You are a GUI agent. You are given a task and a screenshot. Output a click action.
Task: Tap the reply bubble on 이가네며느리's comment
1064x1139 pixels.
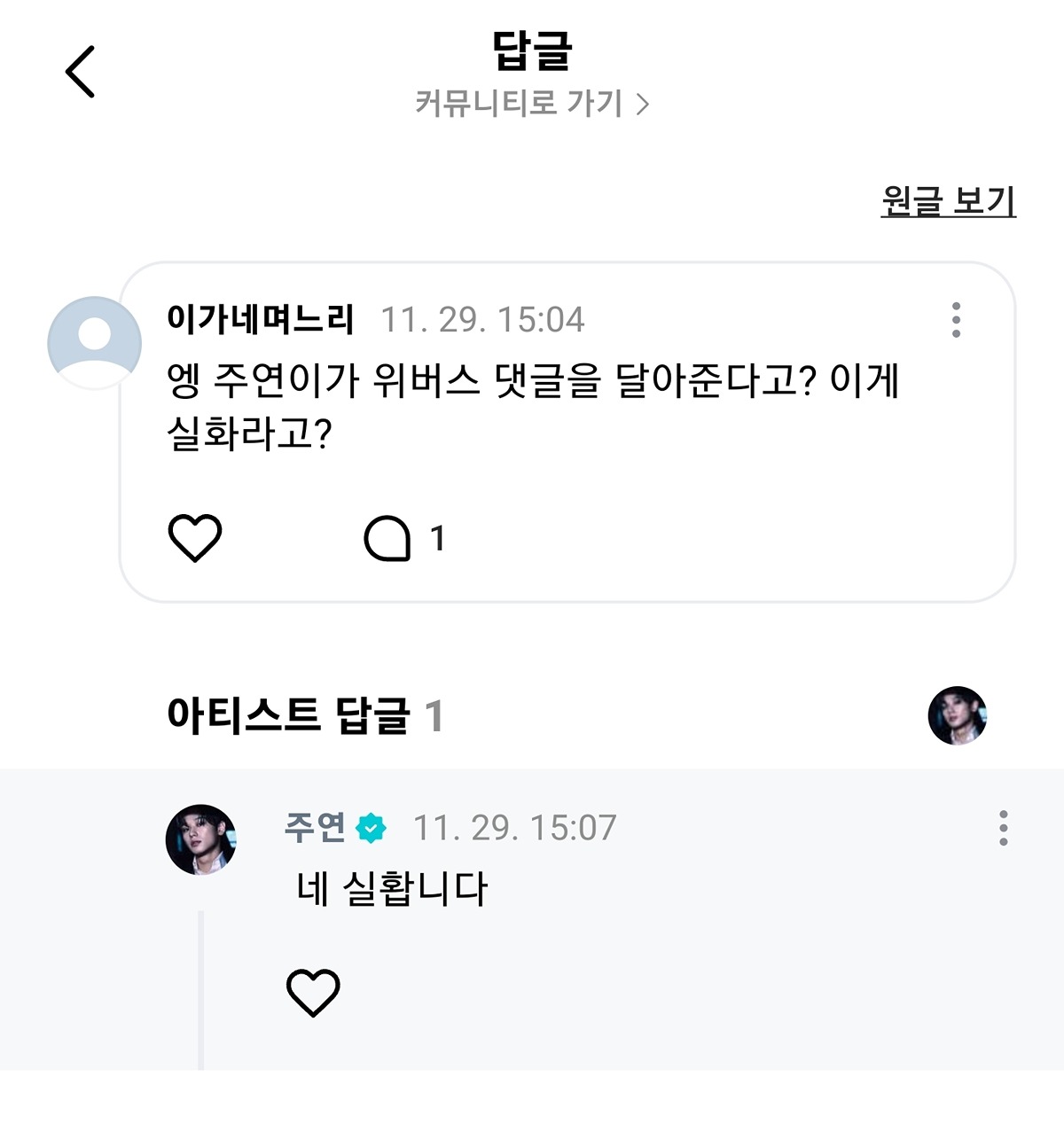[x=387, y=538]
